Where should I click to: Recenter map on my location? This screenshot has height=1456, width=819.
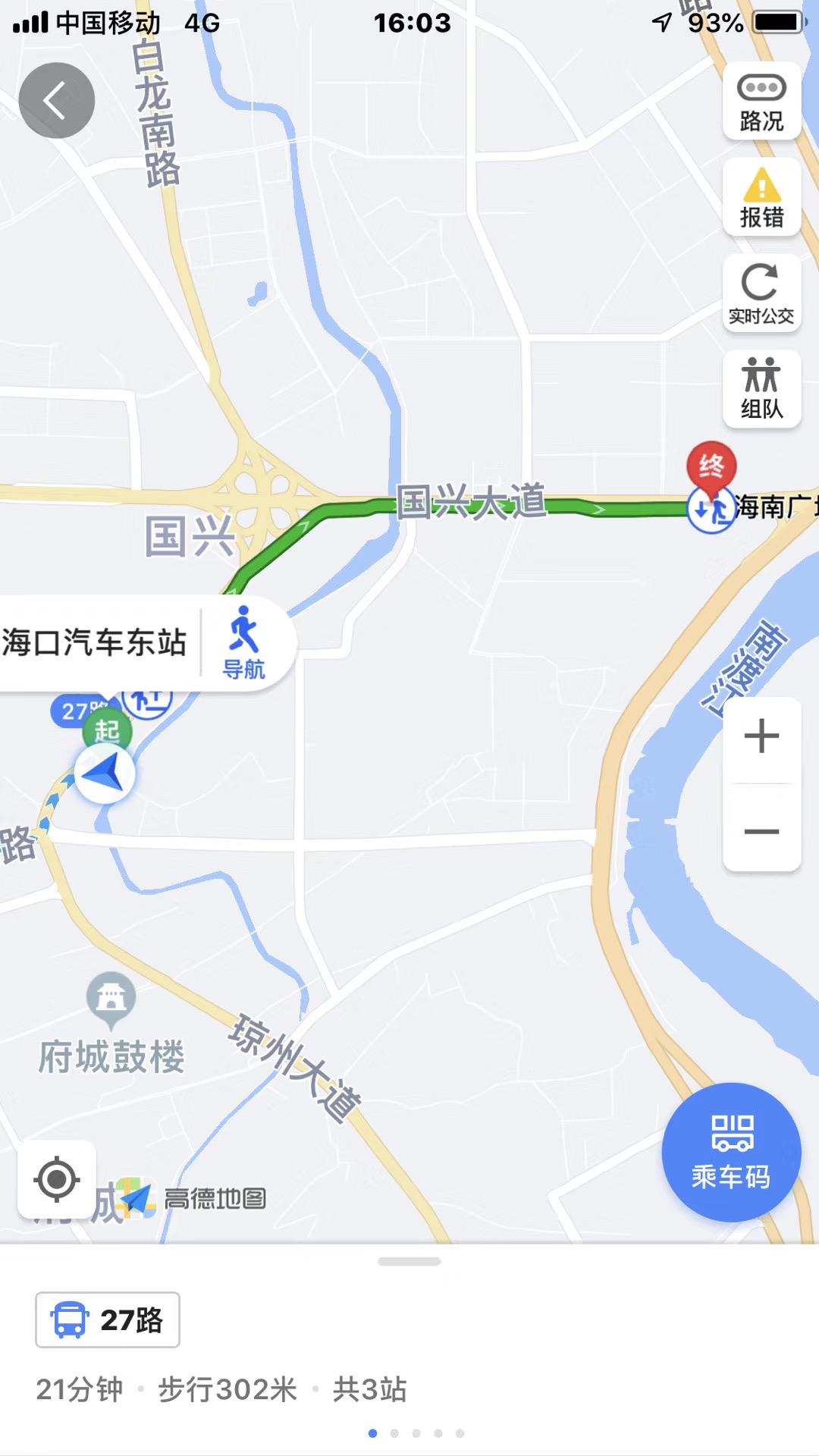click(x=57, y=1179)
